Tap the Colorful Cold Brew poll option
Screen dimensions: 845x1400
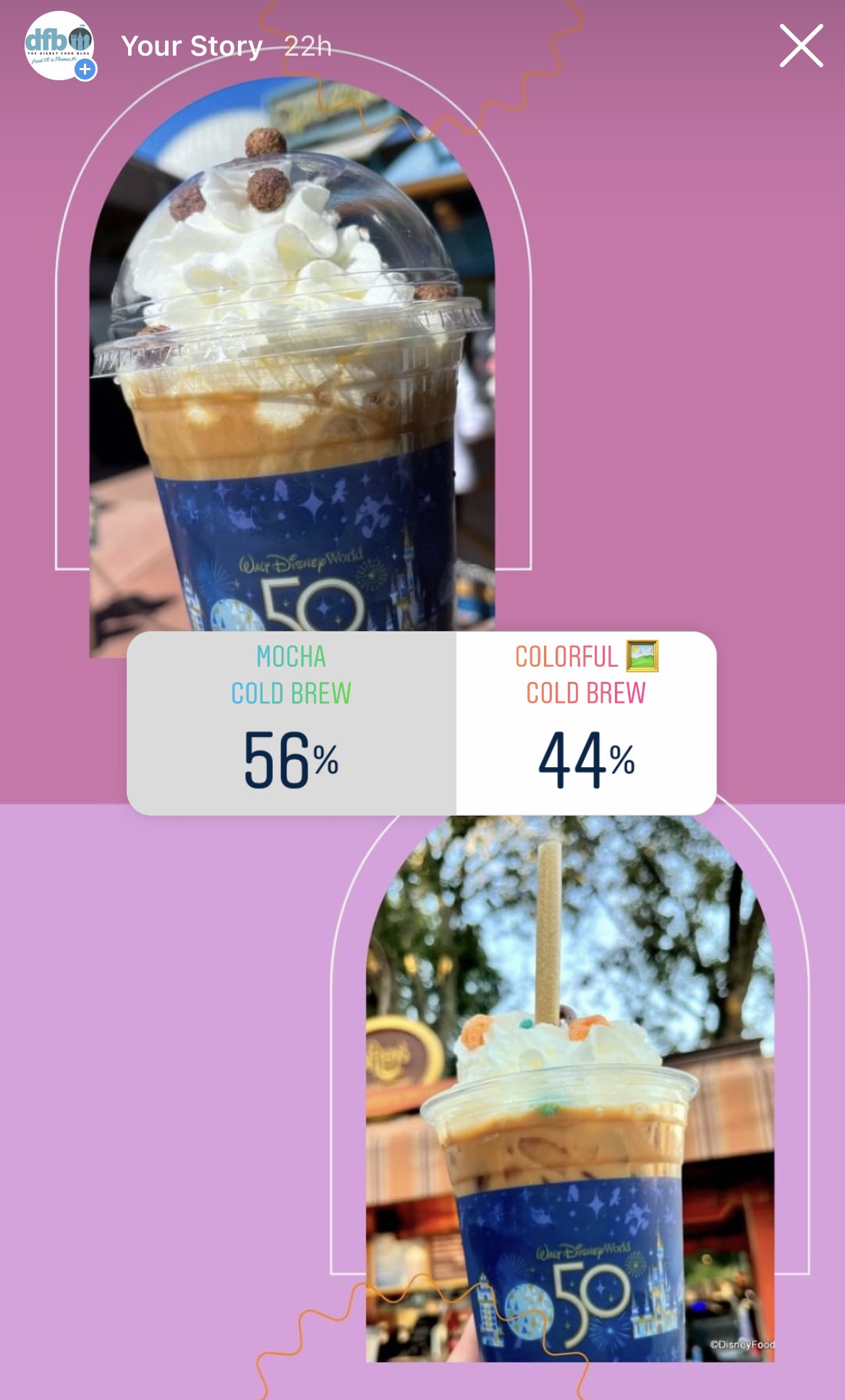[x=586, y=723]
